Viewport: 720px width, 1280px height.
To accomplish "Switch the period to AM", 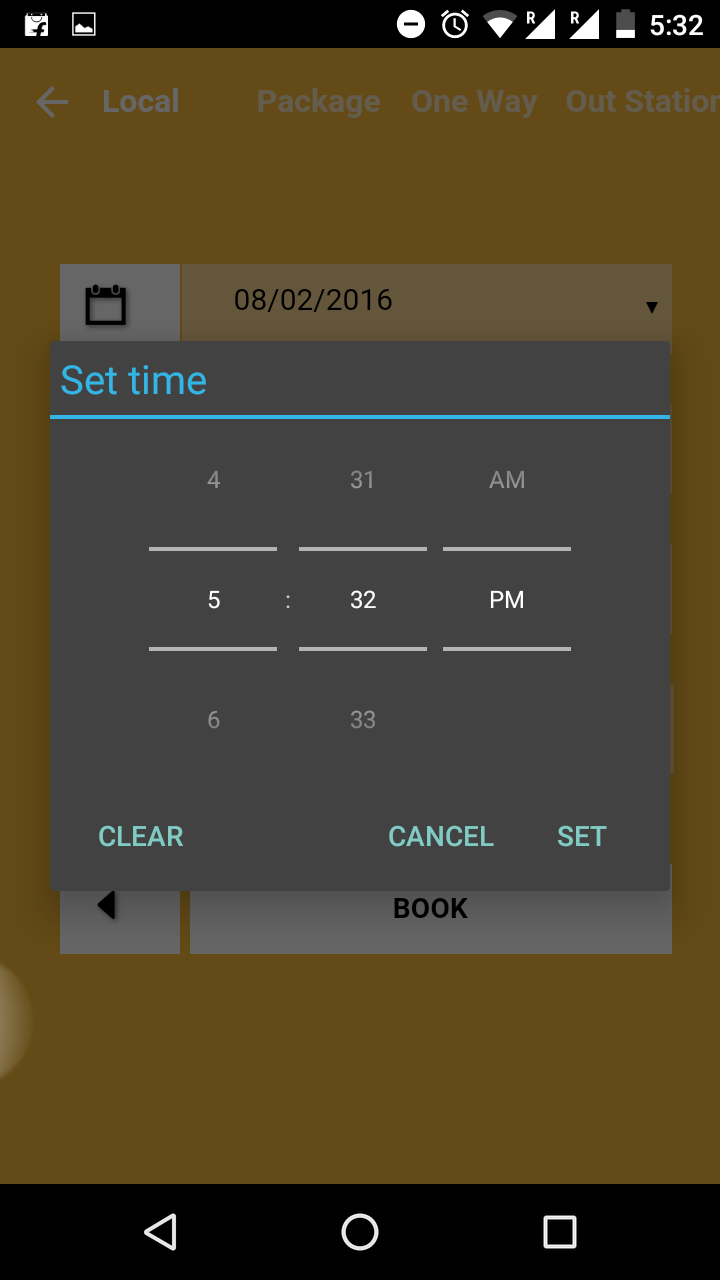I will coord(507,480).
